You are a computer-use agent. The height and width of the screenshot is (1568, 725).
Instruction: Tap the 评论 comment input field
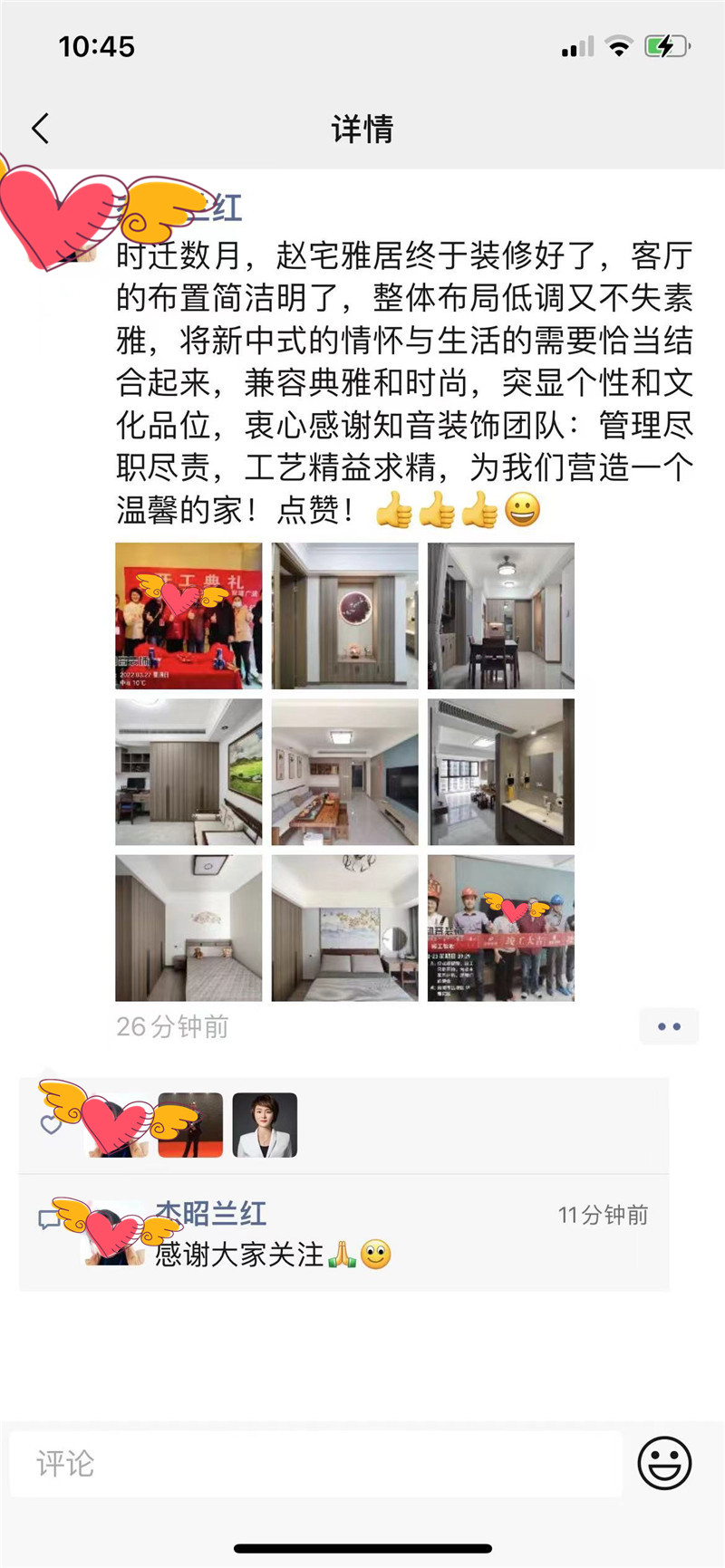point(315,1463)
